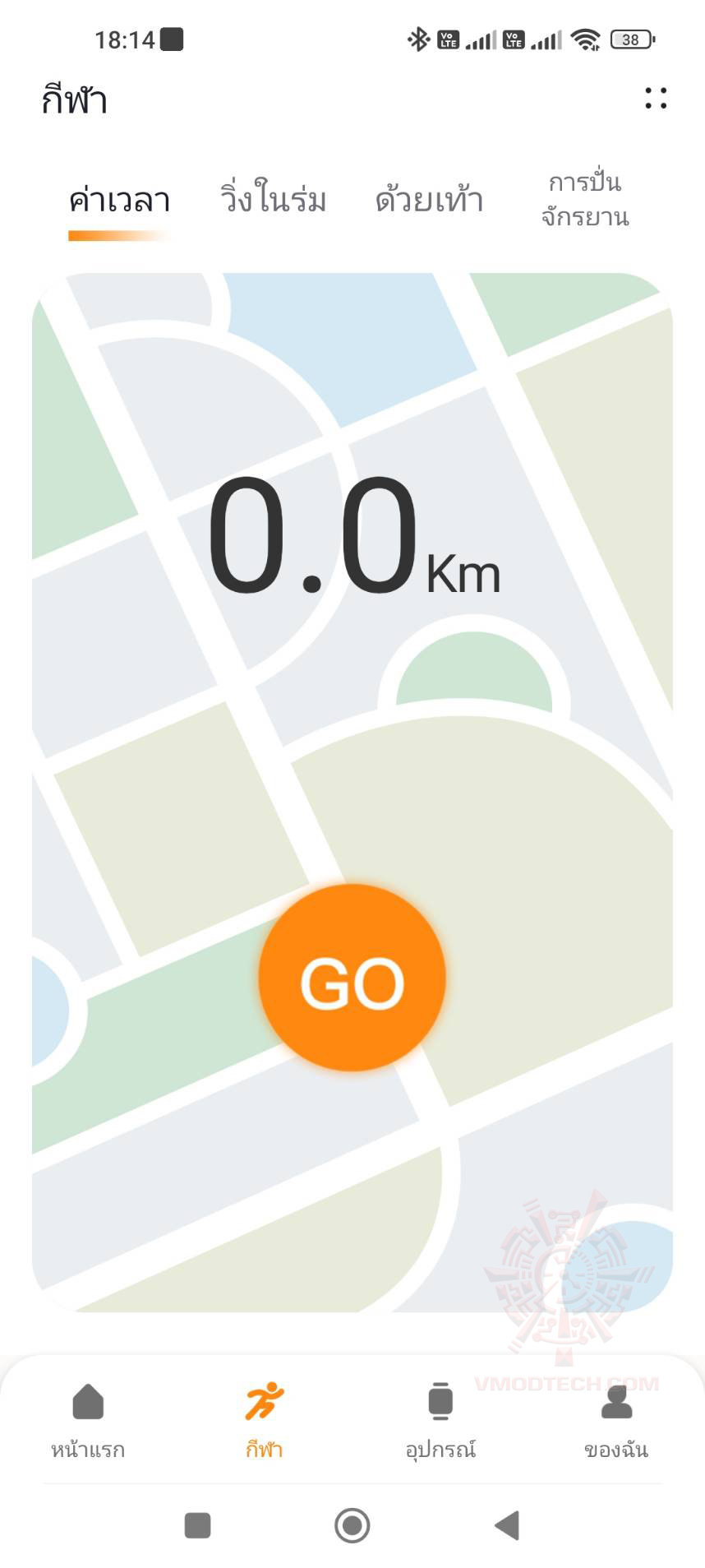Viewport: 705px width, 1568px height.
Task: Open the ของฉัน profile tab
Action: (x=616, y=1419)
